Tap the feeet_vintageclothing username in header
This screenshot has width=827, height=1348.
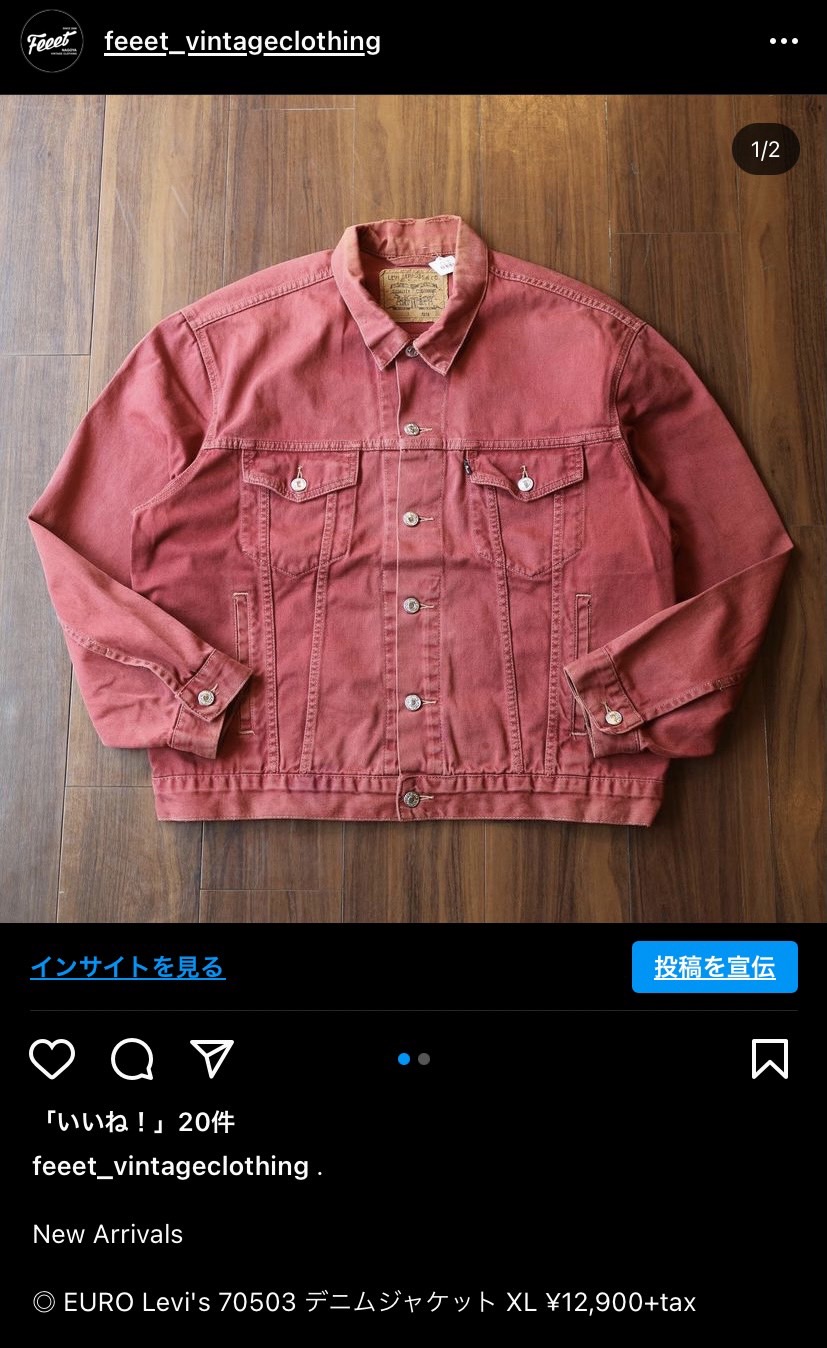[242, 42]
